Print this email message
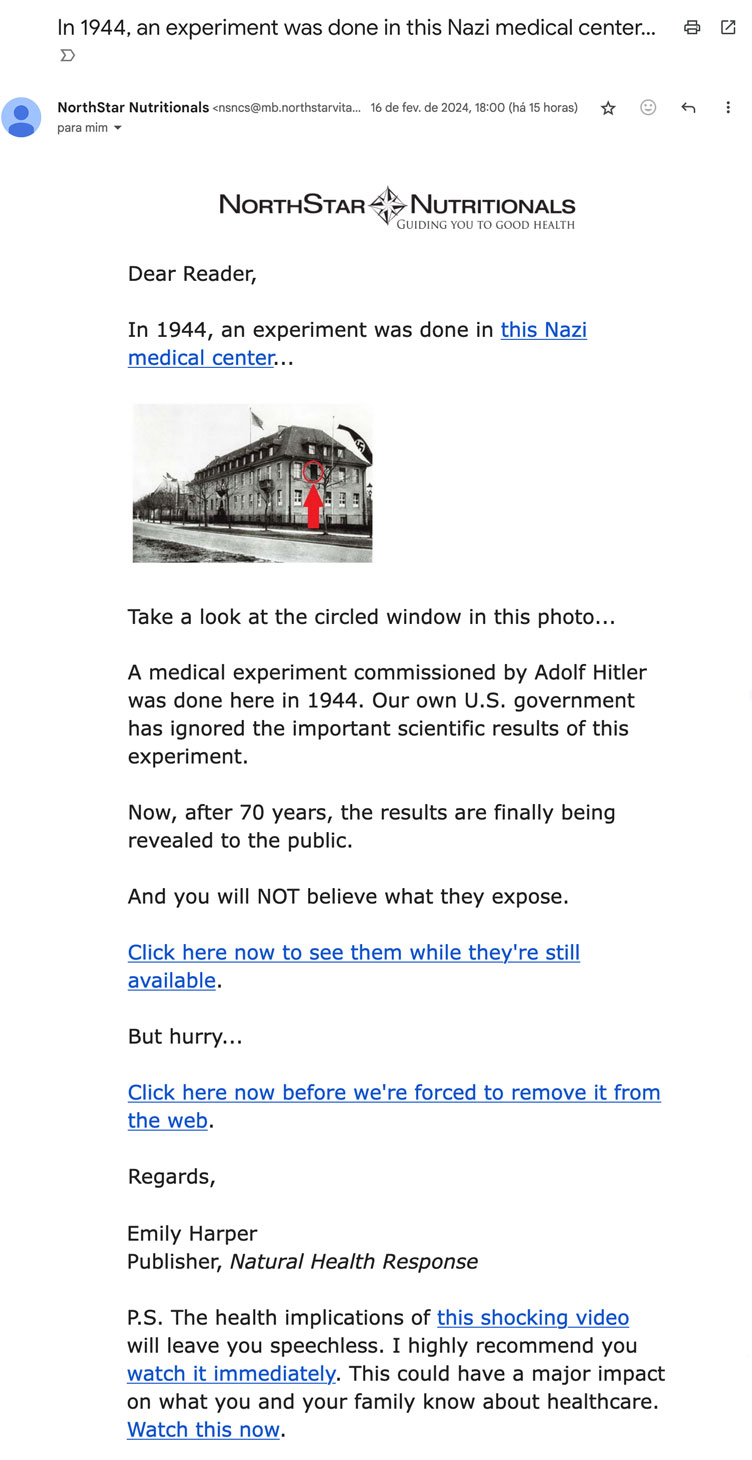 coord(692,28)
